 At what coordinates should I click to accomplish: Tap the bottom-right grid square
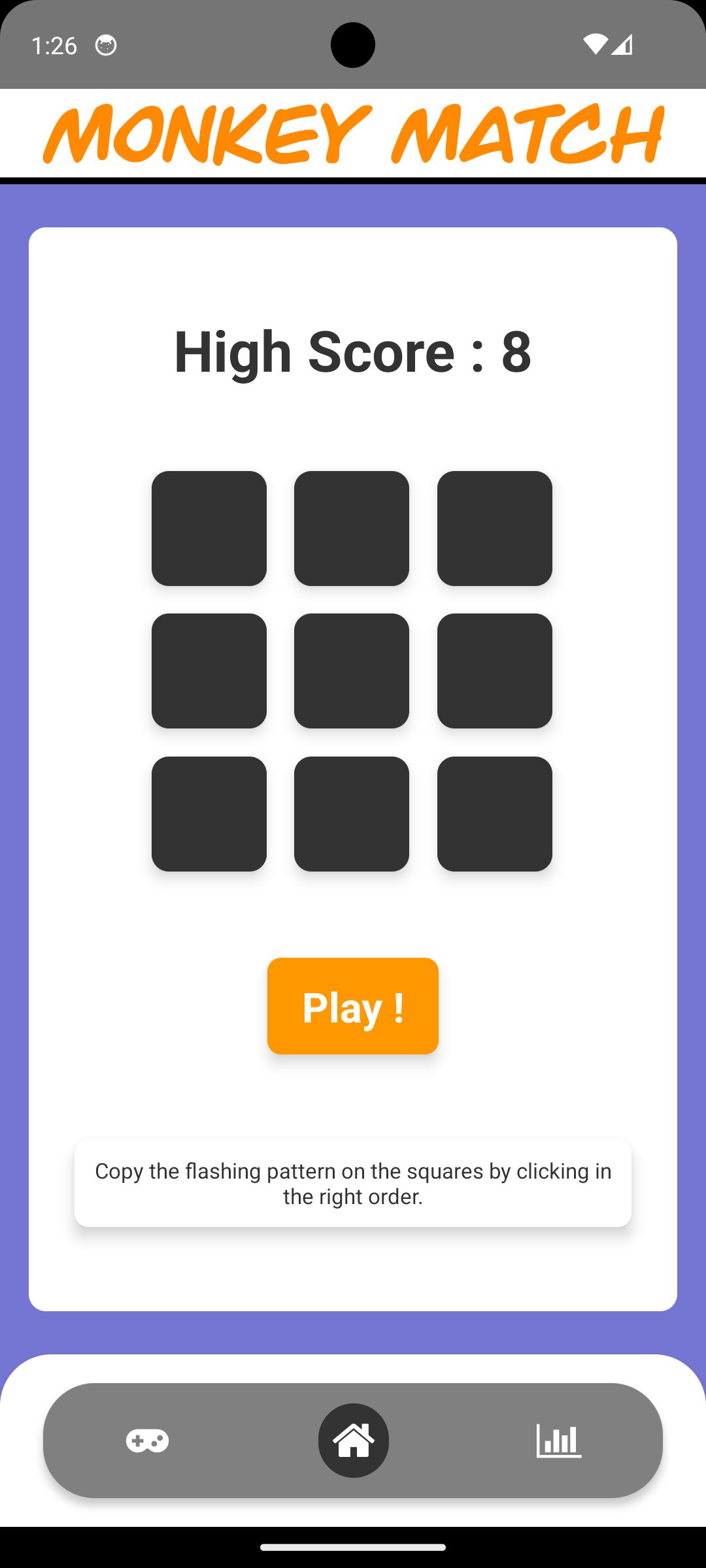[x=496, y=814]
